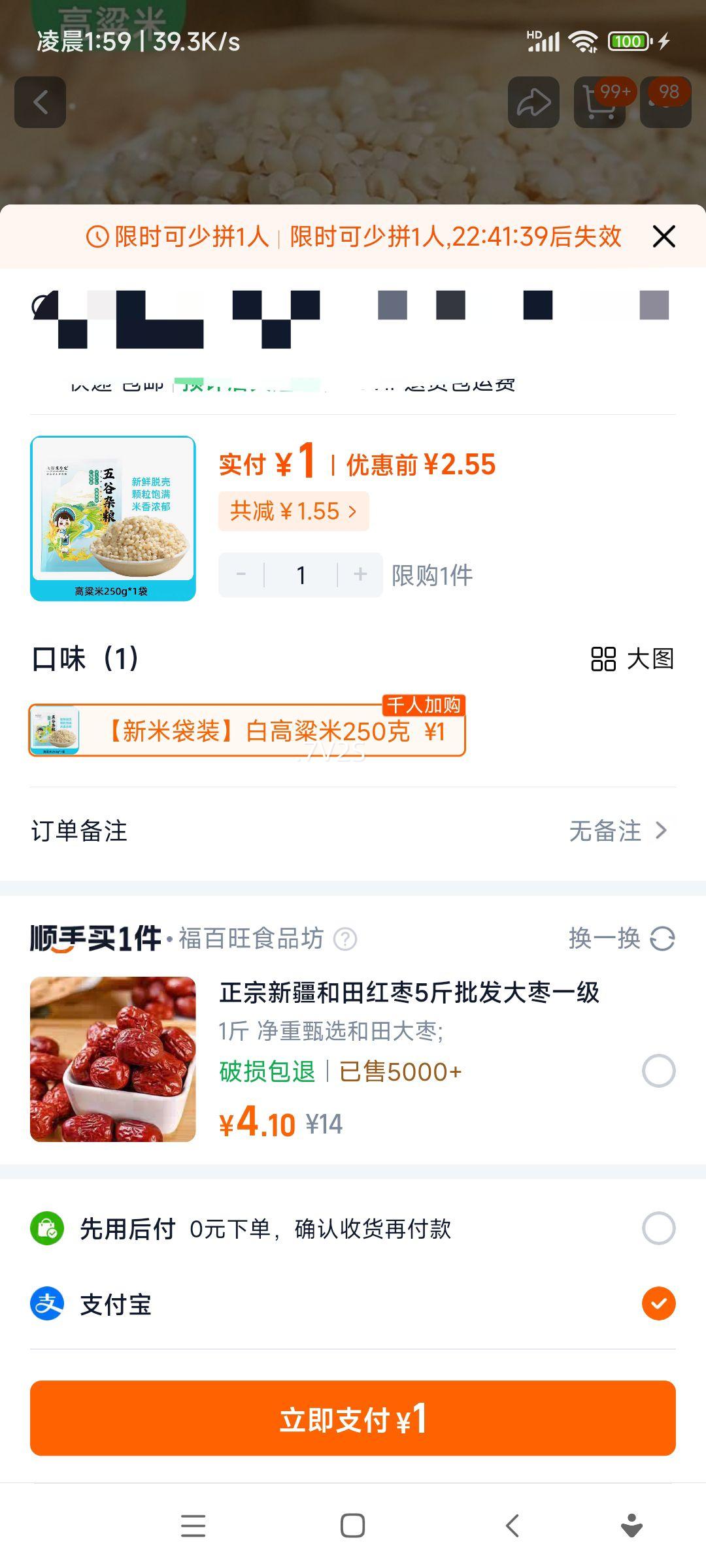706x1568 pixels.
Task: Go to the system home screen
Action: click(352, 1526)
